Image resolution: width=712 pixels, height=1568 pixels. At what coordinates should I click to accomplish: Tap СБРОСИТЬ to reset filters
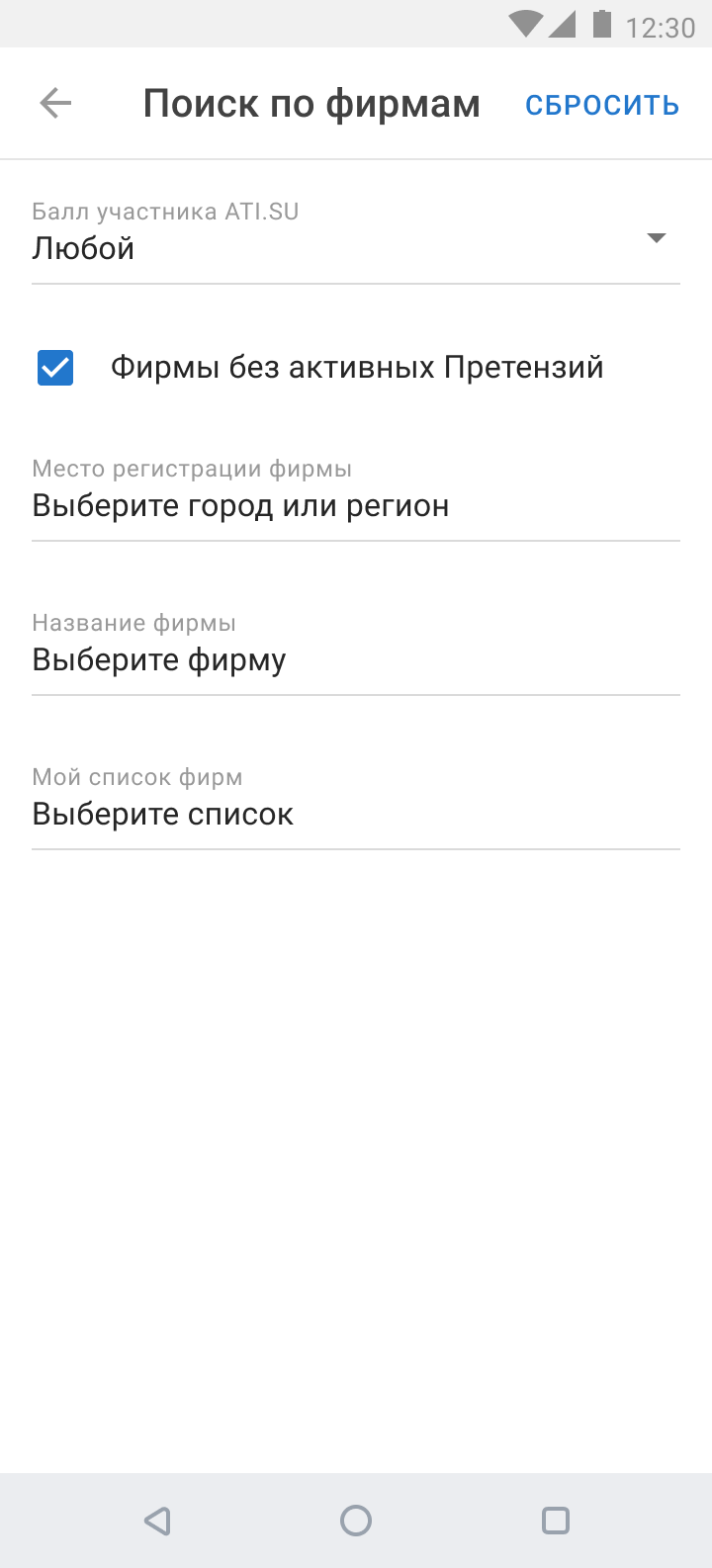click(x=601, y=105)
